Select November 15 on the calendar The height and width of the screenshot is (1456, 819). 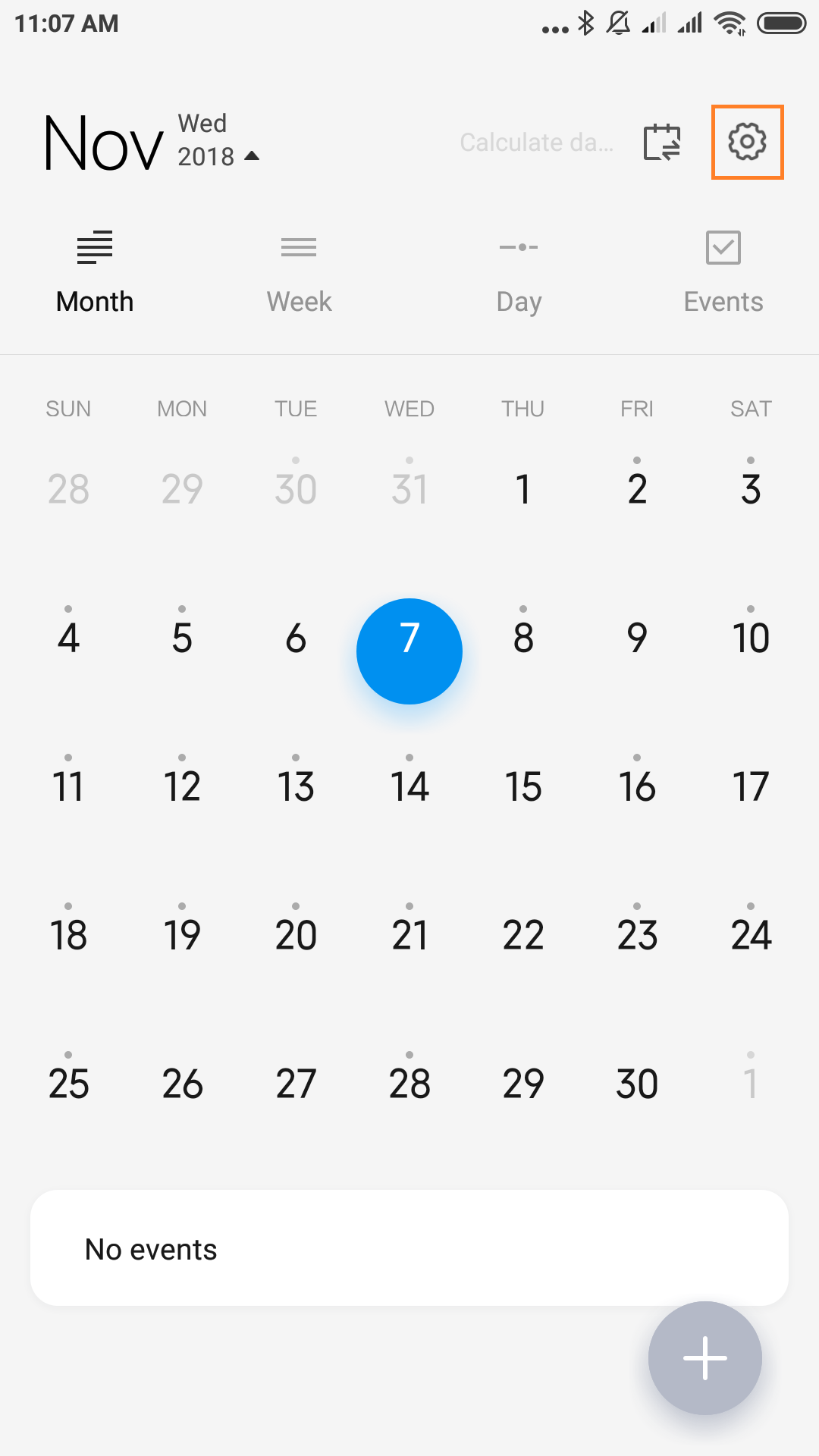523,786
